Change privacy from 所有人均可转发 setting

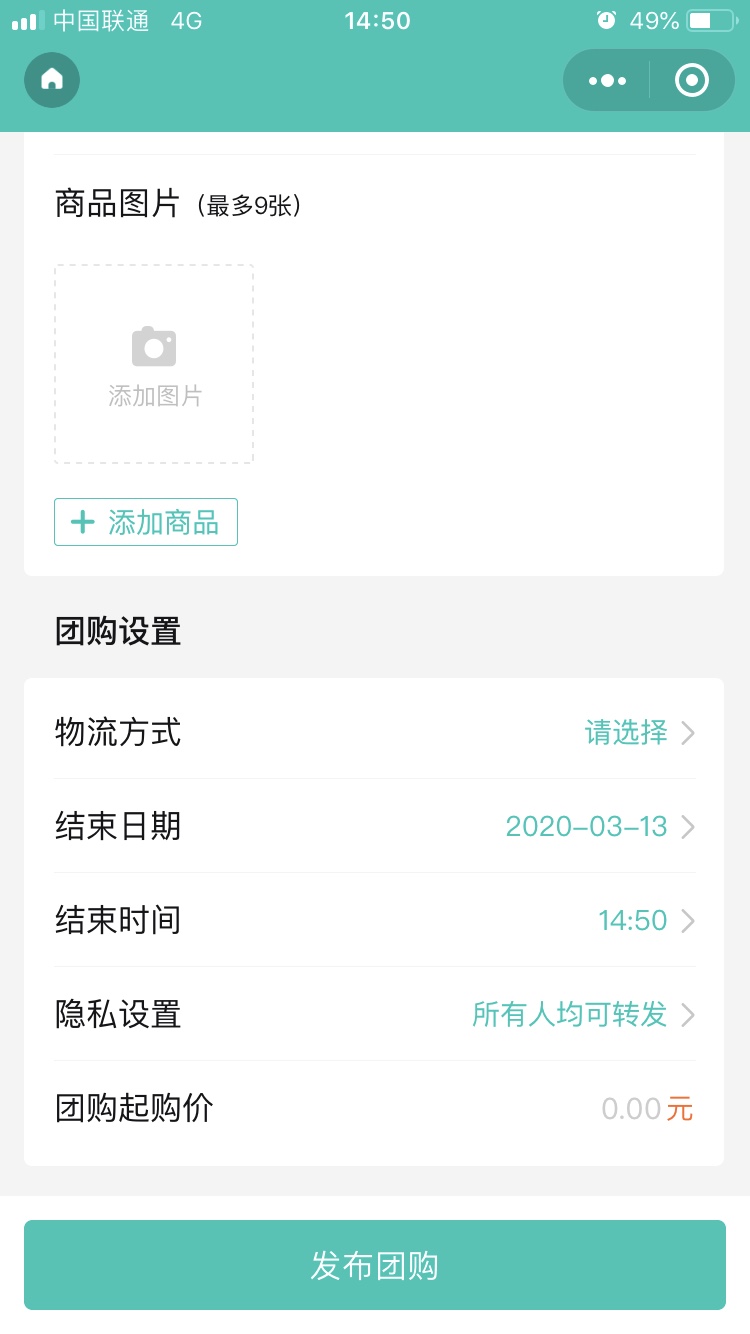[x=570, y=1014]
